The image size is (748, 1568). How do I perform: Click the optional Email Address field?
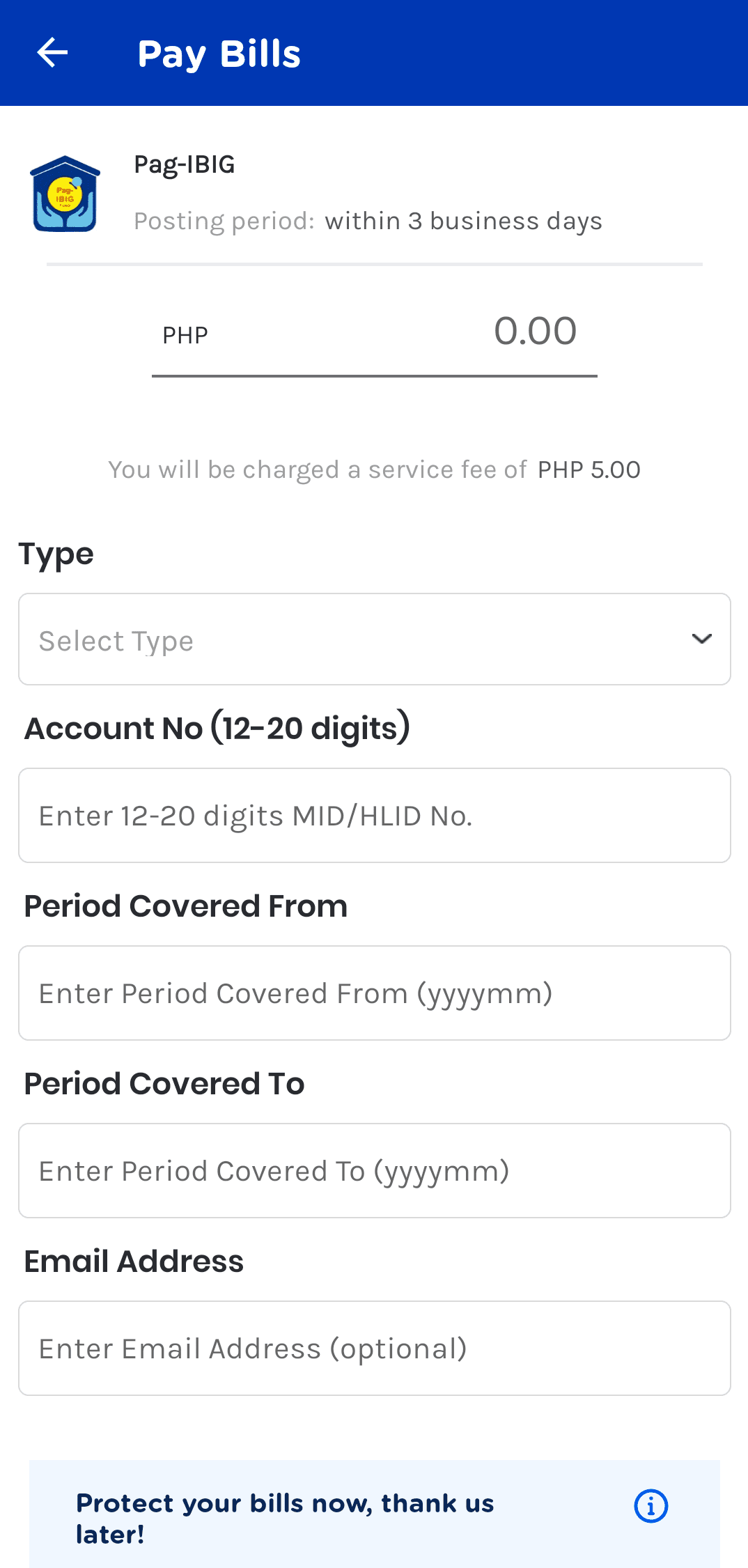(x=374, y=1348)
